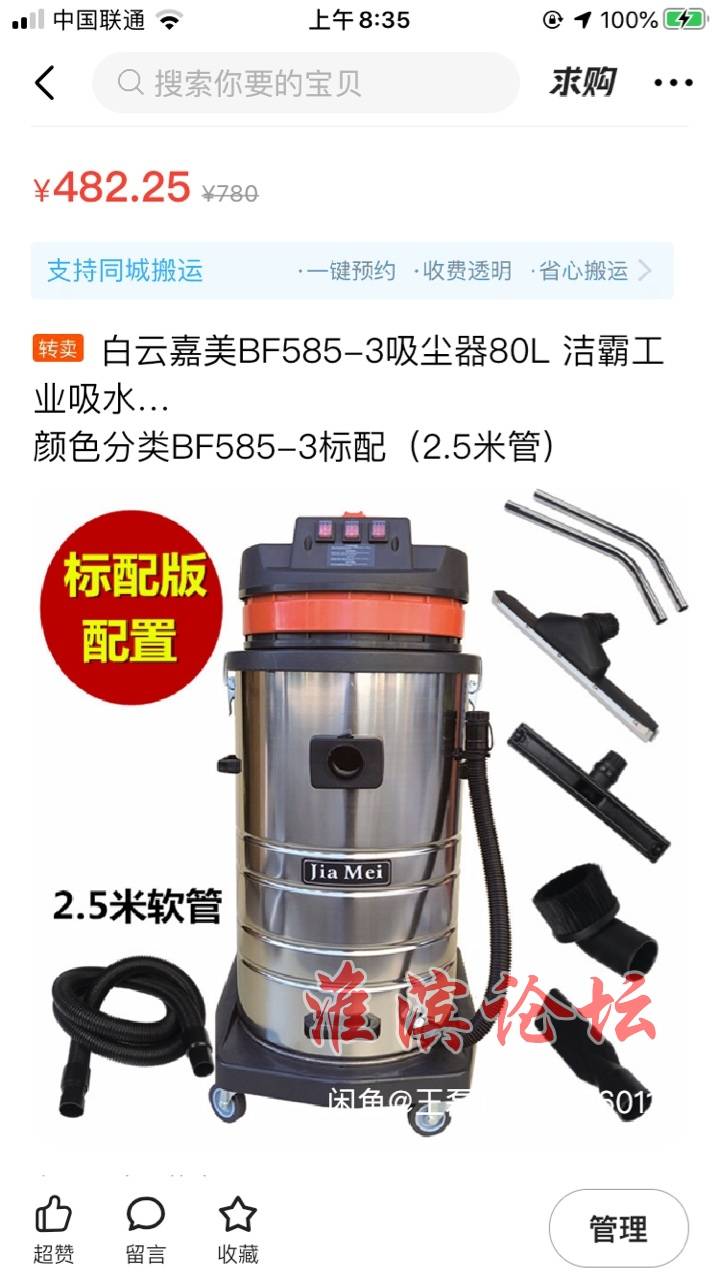Open the 管理 manage button

(x=619, y=1229)
